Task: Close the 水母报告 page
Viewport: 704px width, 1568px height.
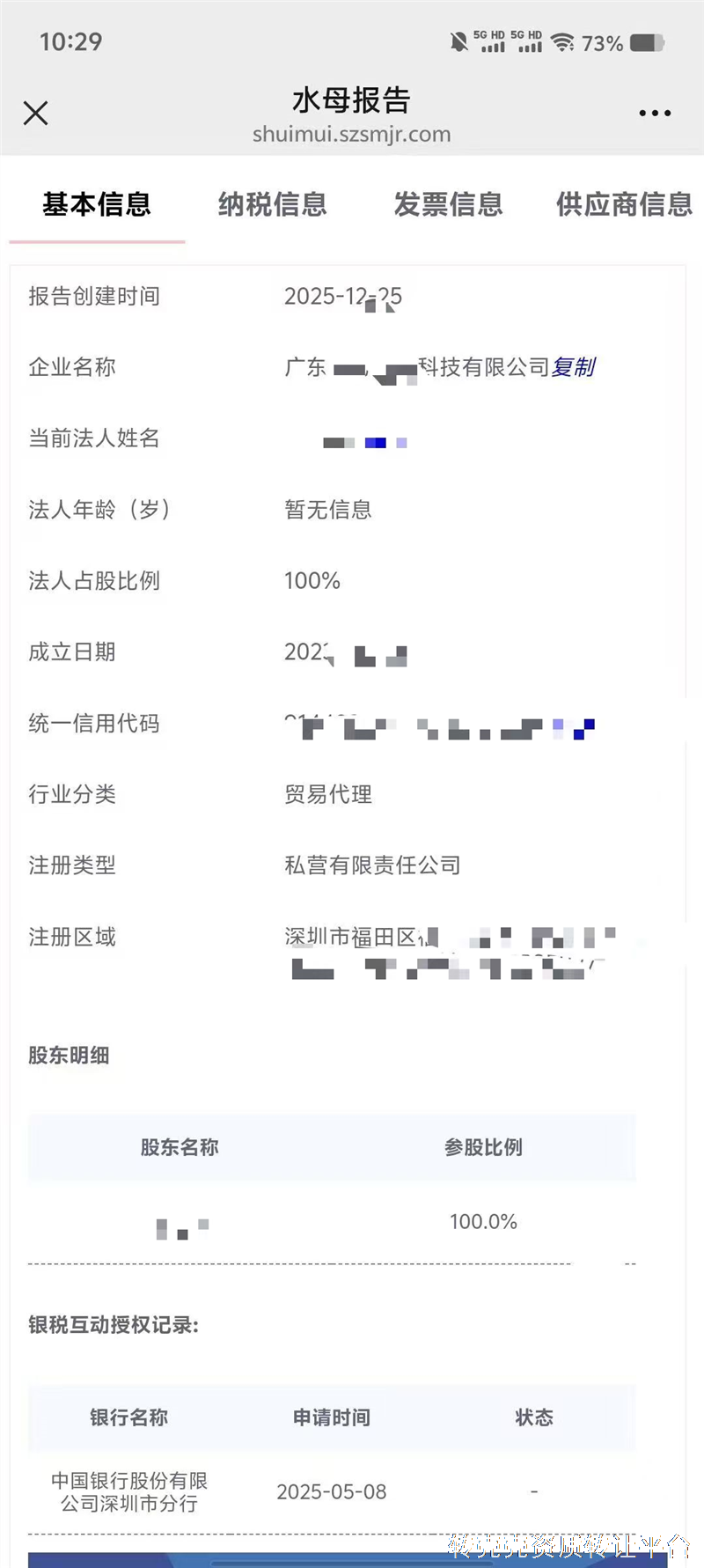Action: 35,114
